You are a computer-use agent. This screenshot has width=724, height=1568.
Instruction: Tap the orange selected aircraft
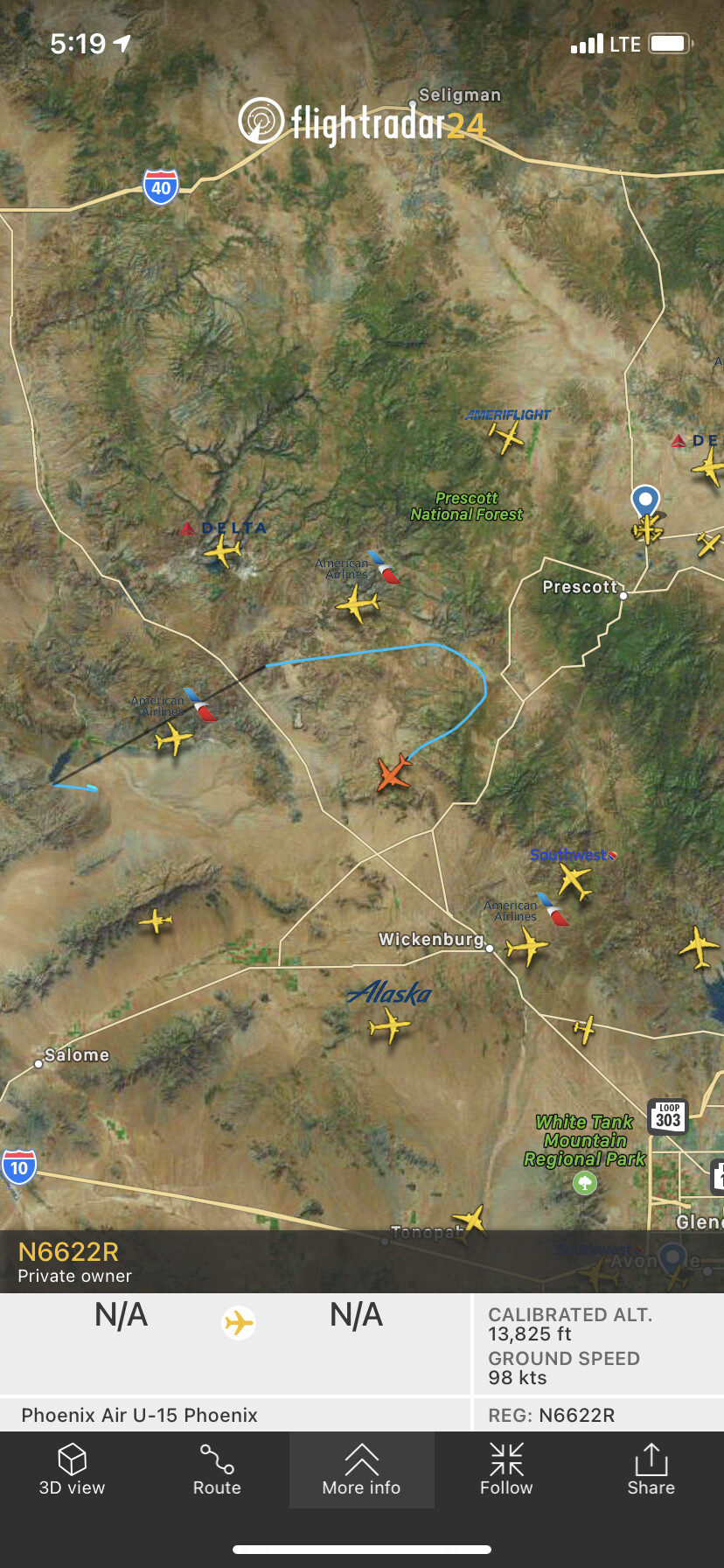pos(393,773)
